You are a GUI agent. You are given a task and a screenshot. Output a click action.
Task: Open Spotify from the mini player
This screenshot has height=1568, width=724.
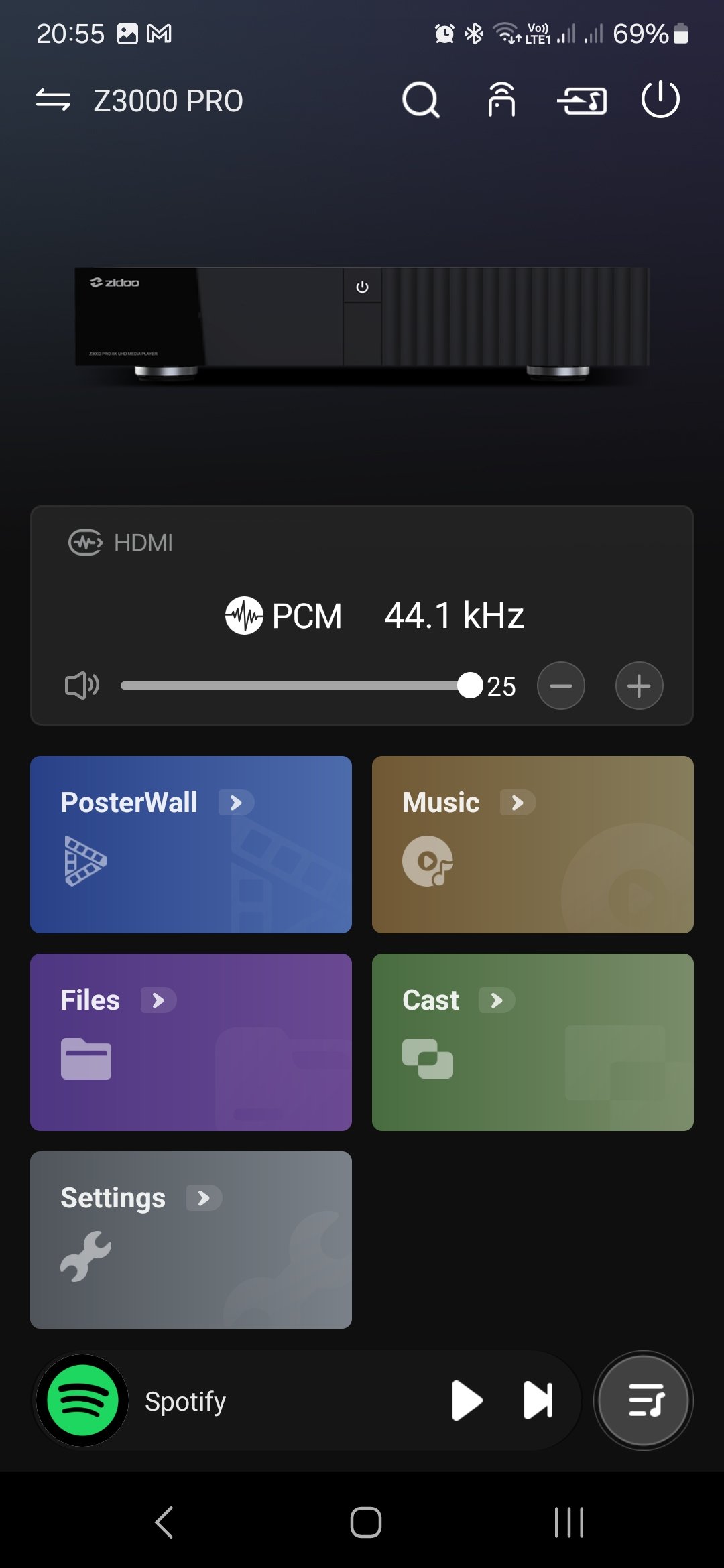[185, 1400]
